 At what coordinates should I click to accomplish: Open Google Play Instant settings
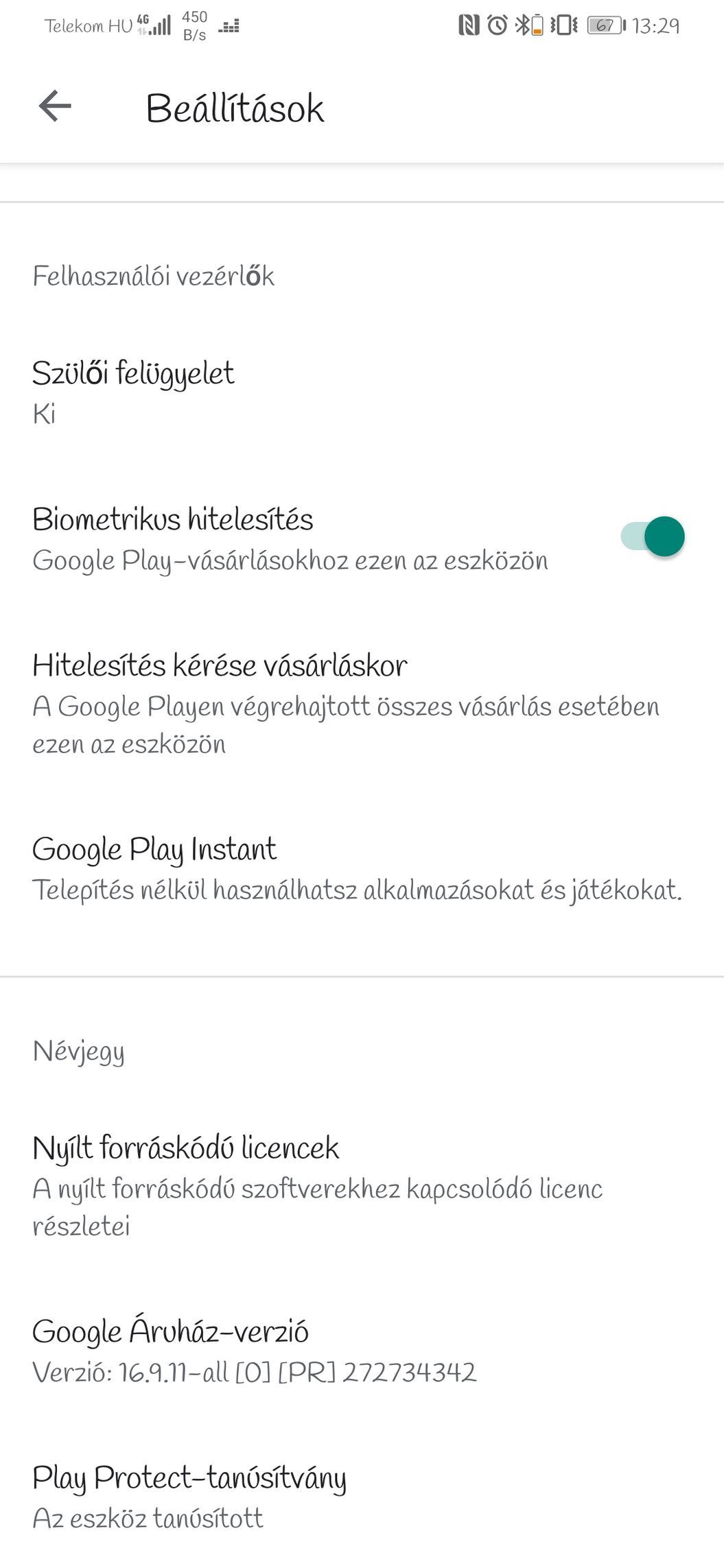[362, 869]
